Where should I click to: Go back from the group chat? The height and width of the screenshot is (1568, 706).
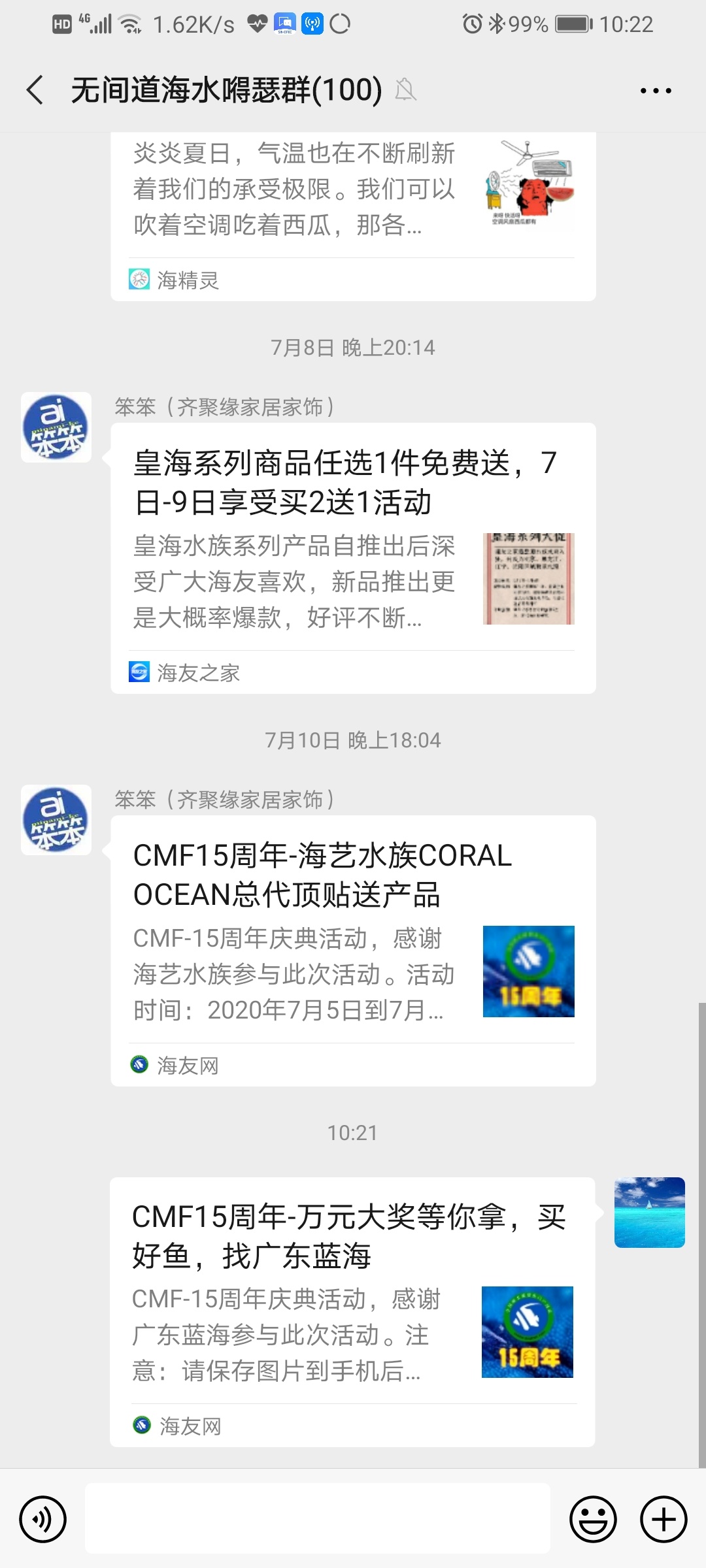point(36,90)
